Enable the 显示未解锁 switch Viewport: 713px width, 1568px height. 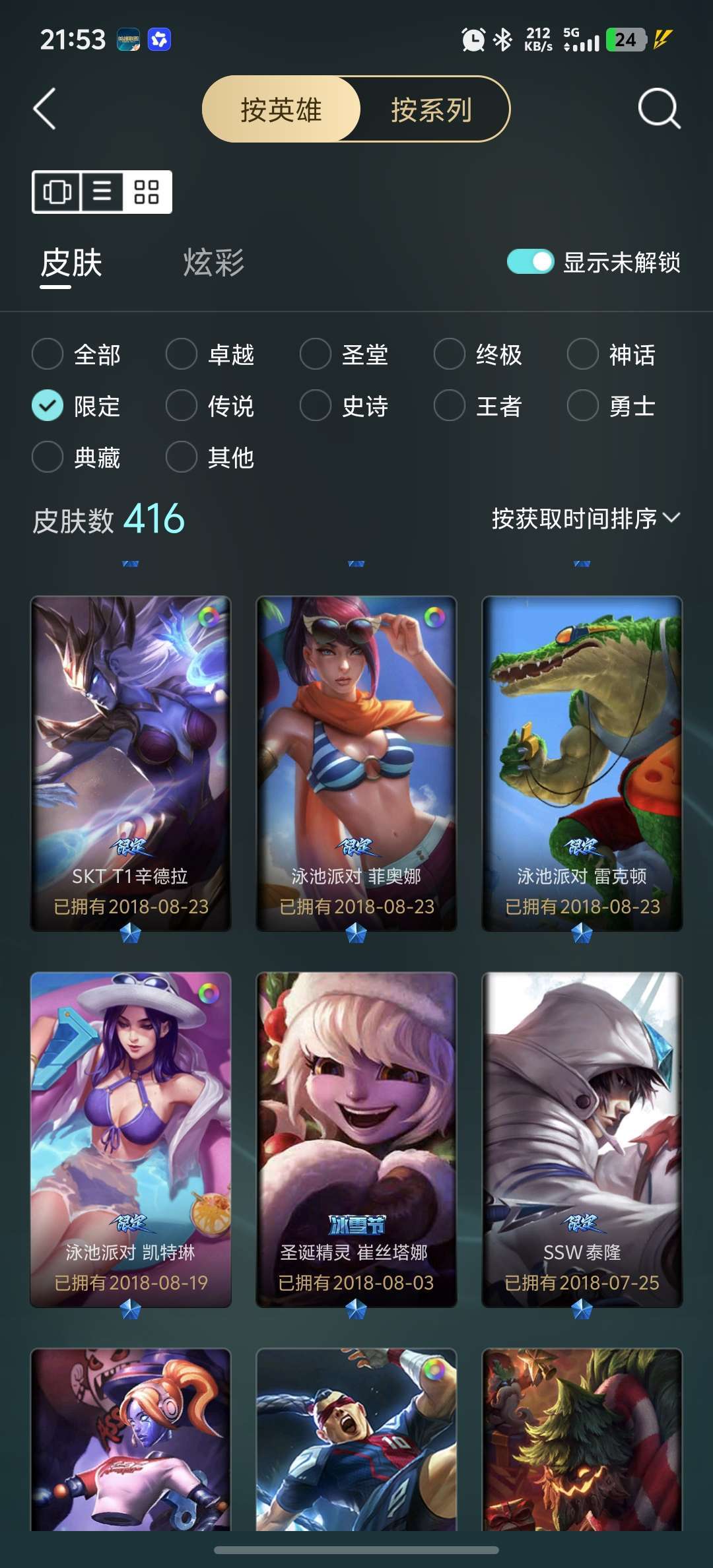coord(530,263)
